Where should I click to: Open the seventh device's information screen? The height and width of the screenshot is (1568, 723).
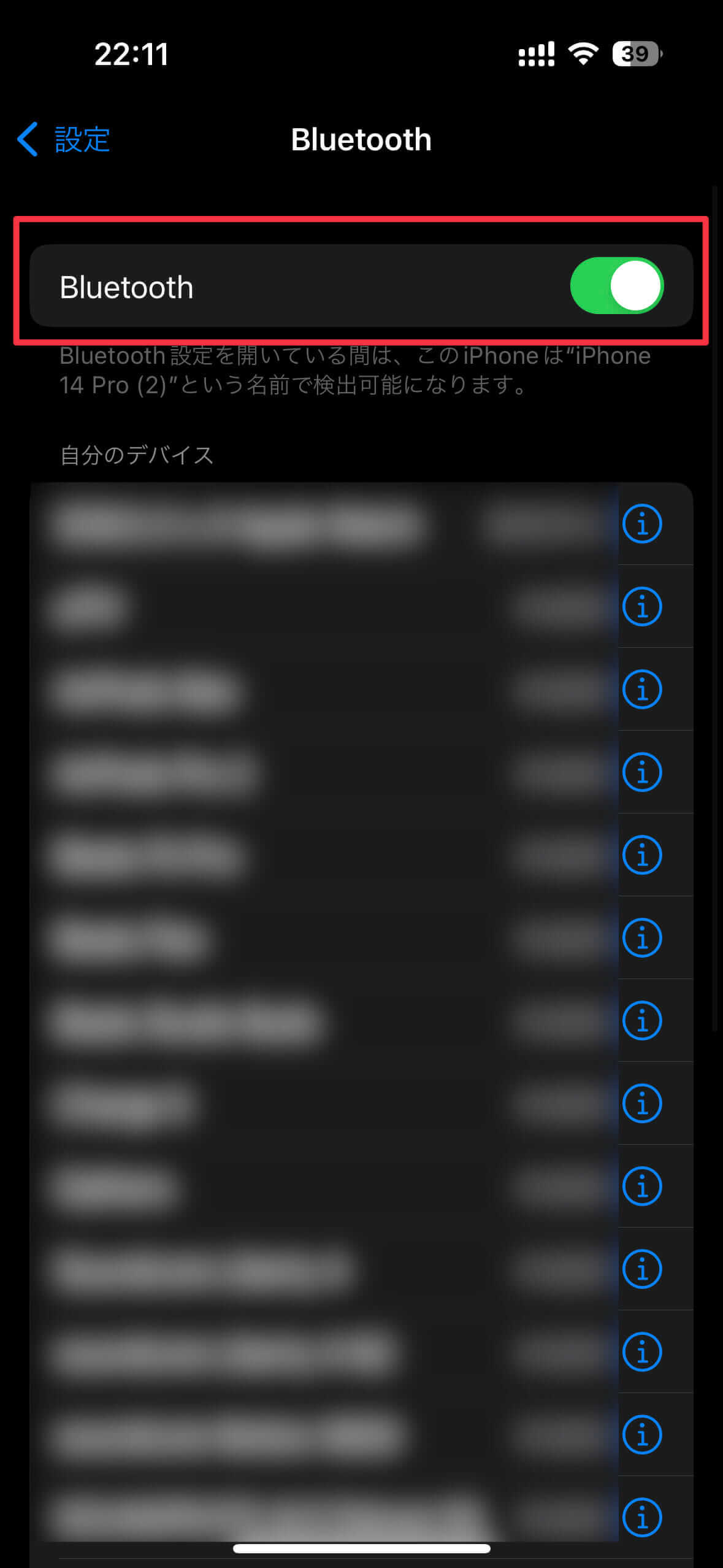point(641,1020)
